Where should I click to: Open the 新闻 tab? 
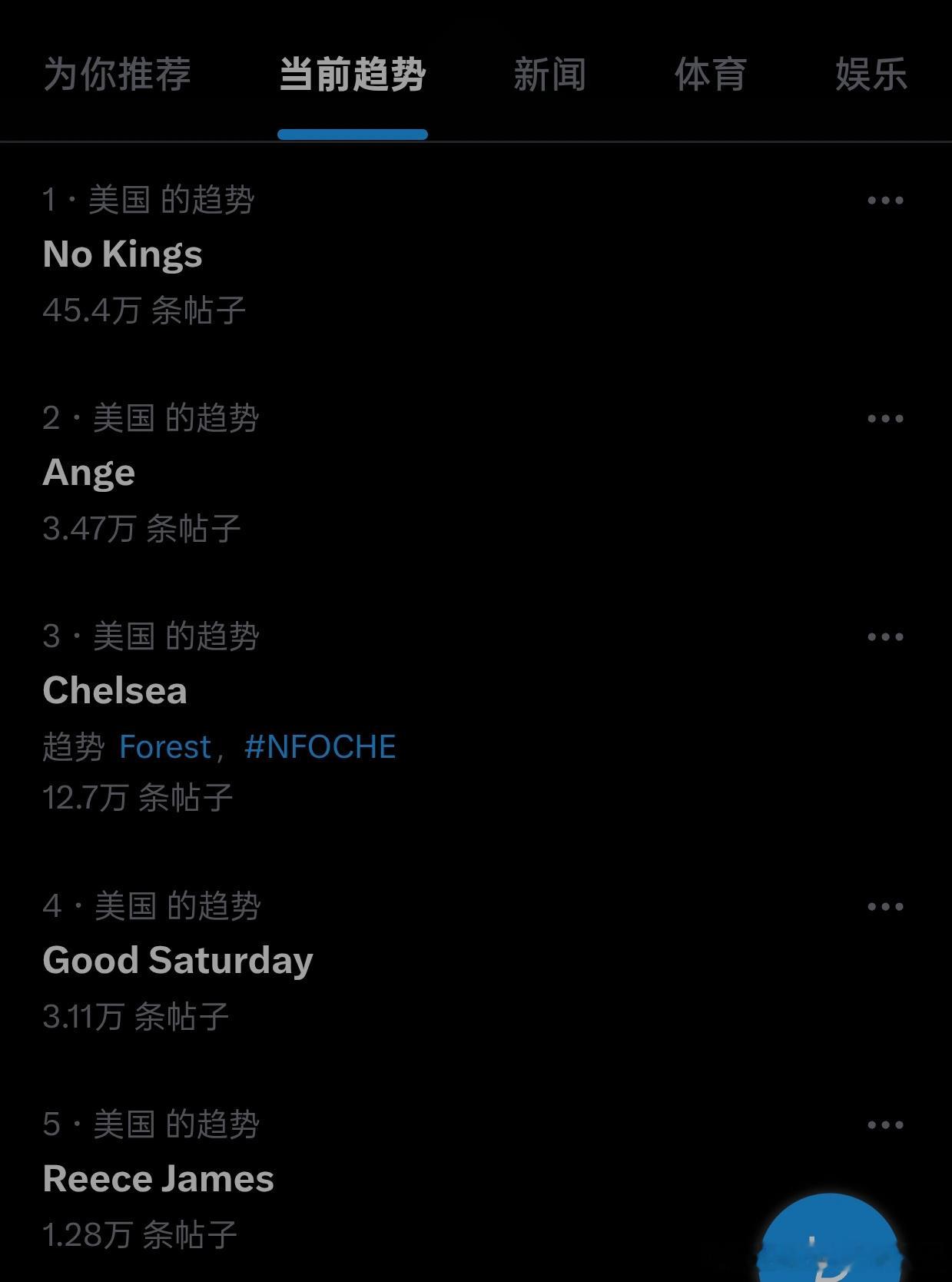click(549, 75)
